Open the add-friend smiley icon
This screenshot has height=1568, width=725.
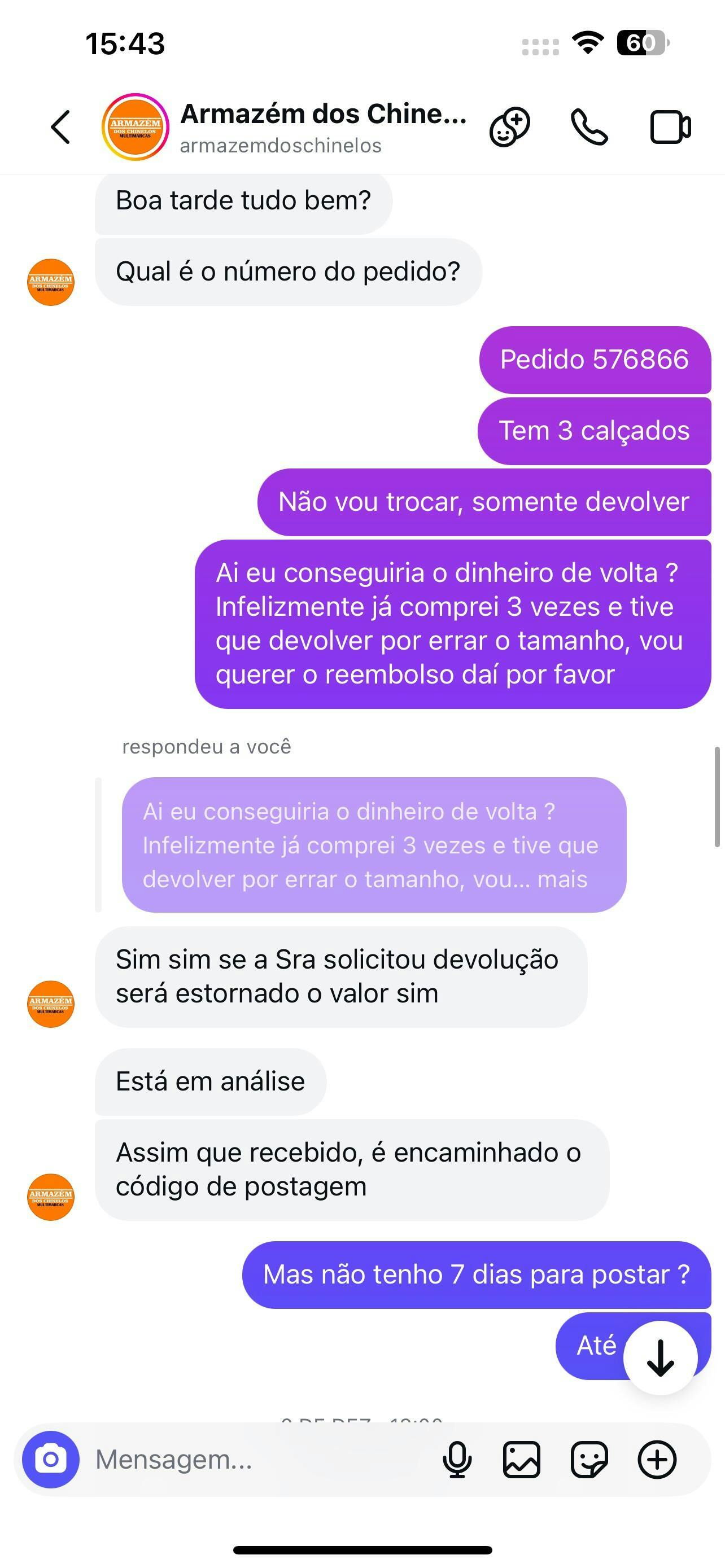tap(509, 127)
